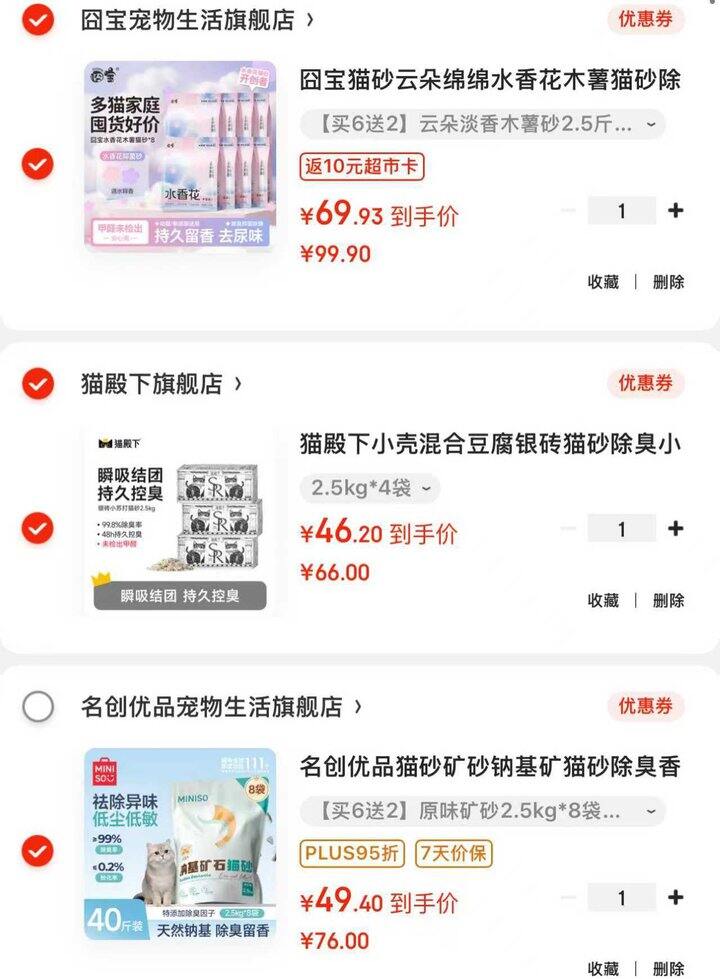This screenshot has height=979, width=720.
Task: Expand the 原味矿砂2.5kg*8袋 variant dropdown
Action: pyautogui.click(x=482, y=810)
